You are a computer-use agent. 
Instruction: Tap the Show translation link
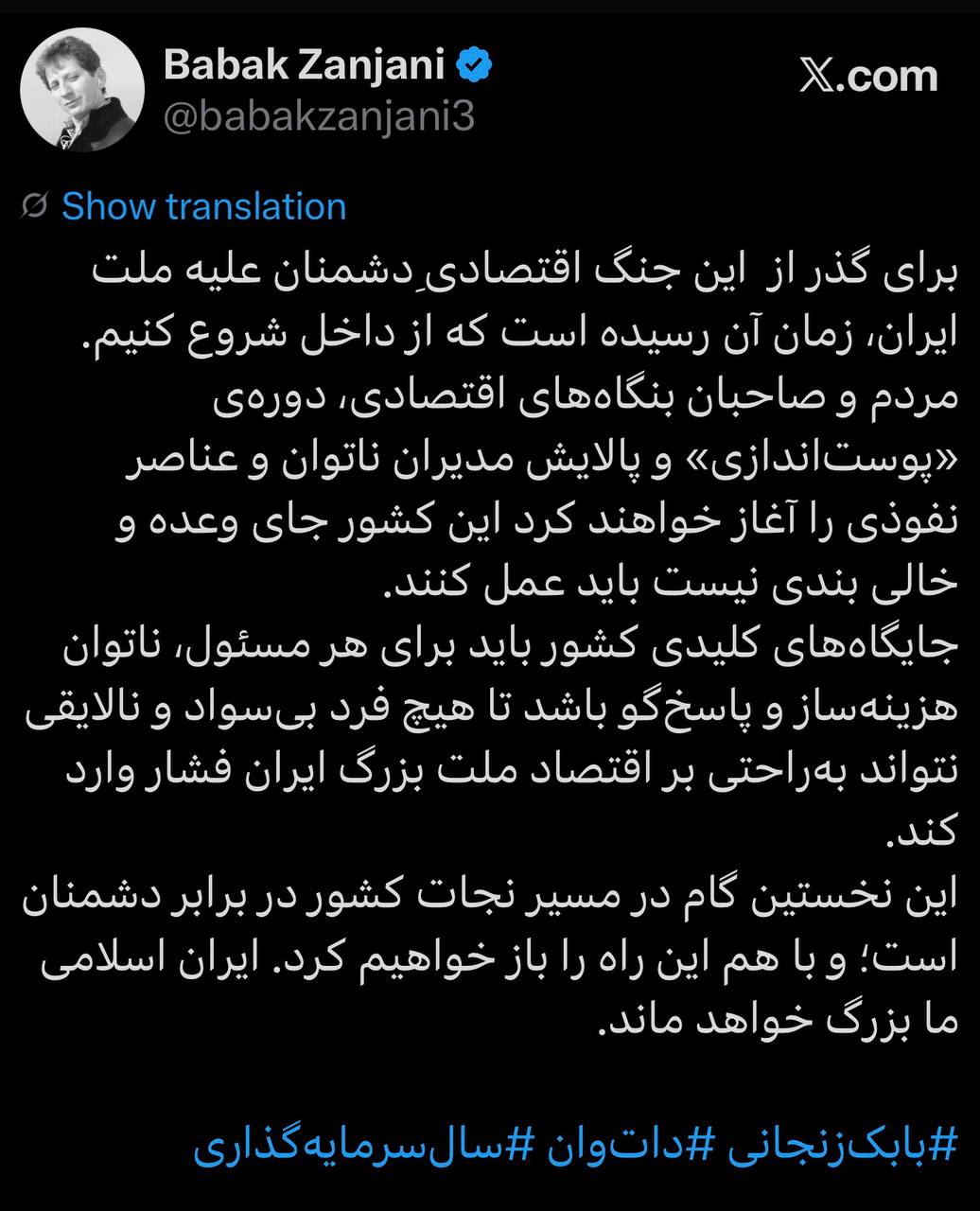(203, 206)
